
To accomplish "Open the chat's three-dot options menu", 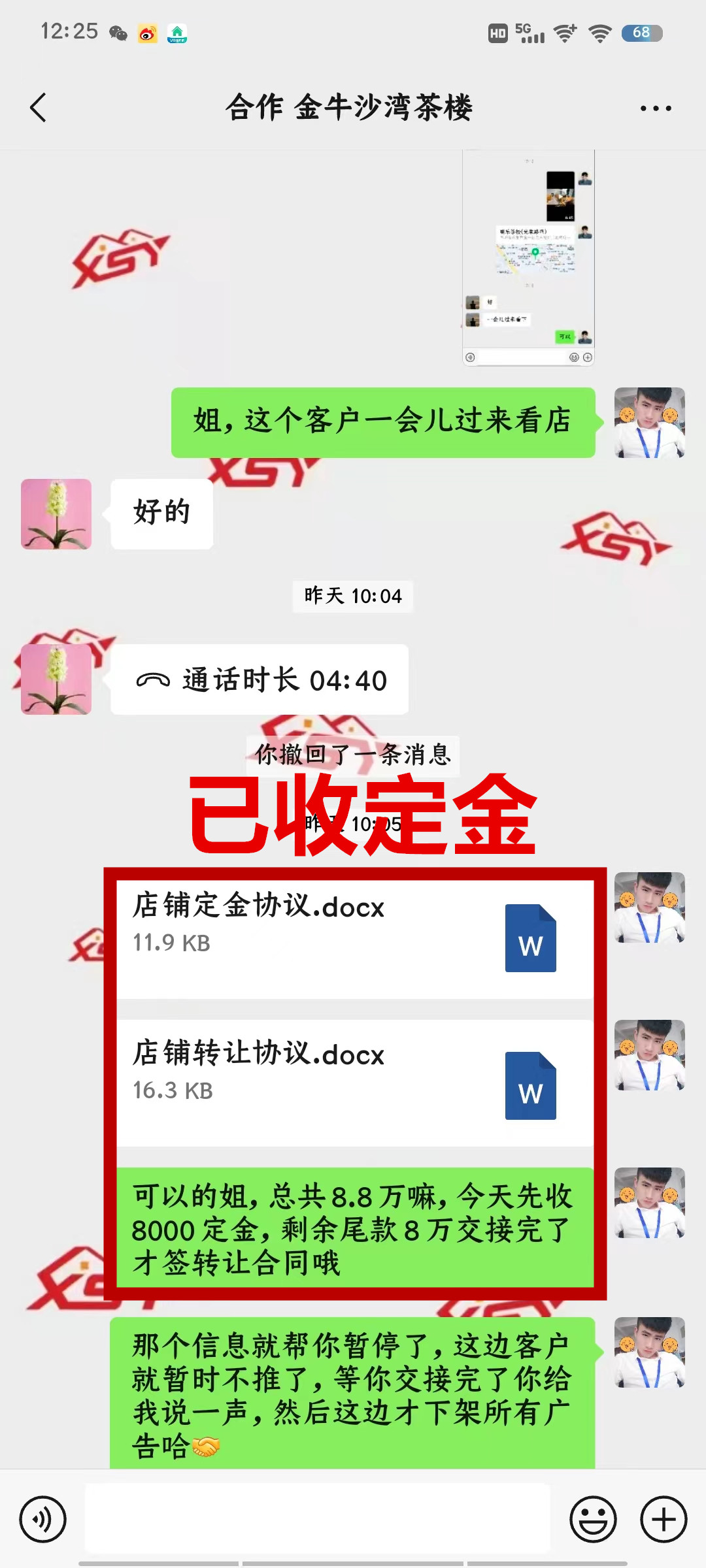I will 655,108.
